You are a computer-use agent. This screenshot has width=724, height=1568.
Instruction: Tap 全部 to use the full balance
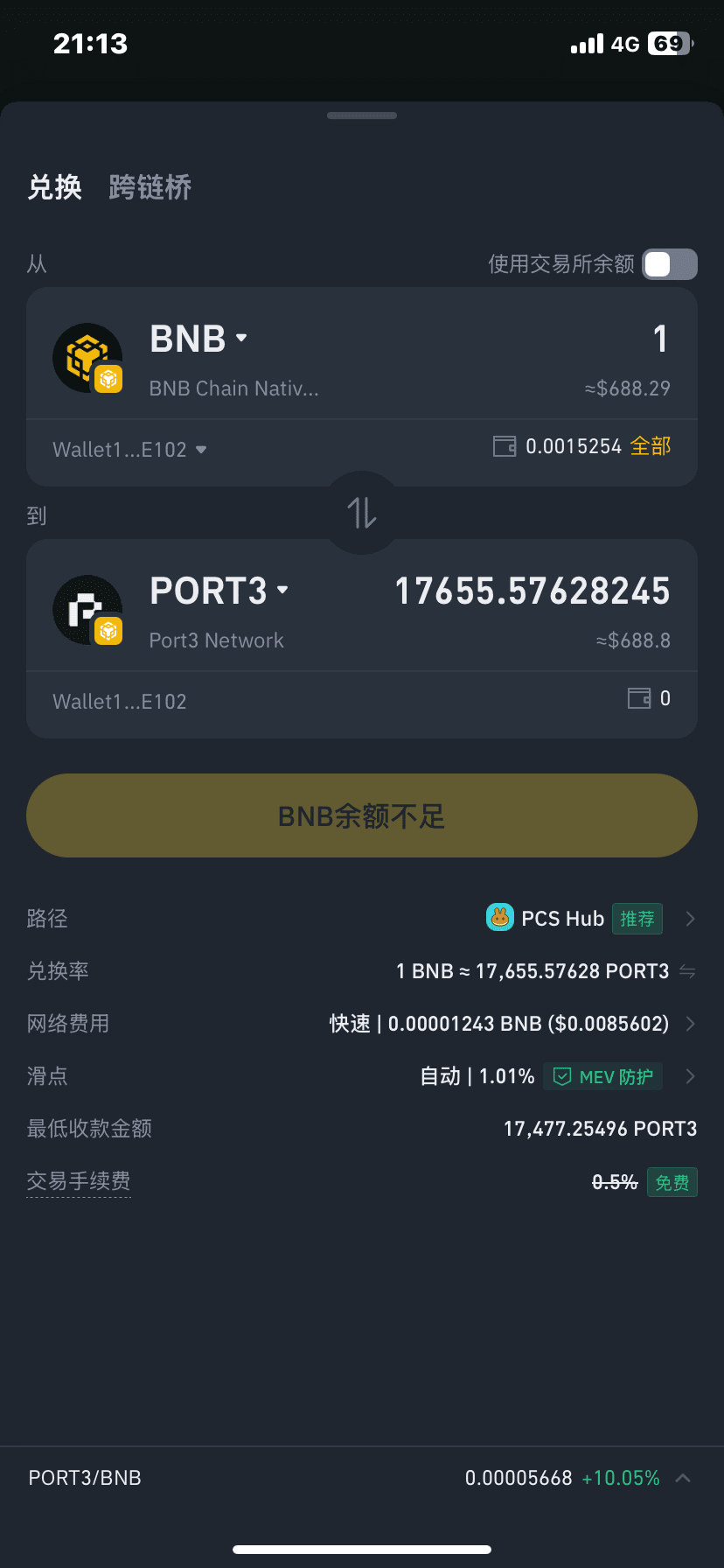point(651,446)
